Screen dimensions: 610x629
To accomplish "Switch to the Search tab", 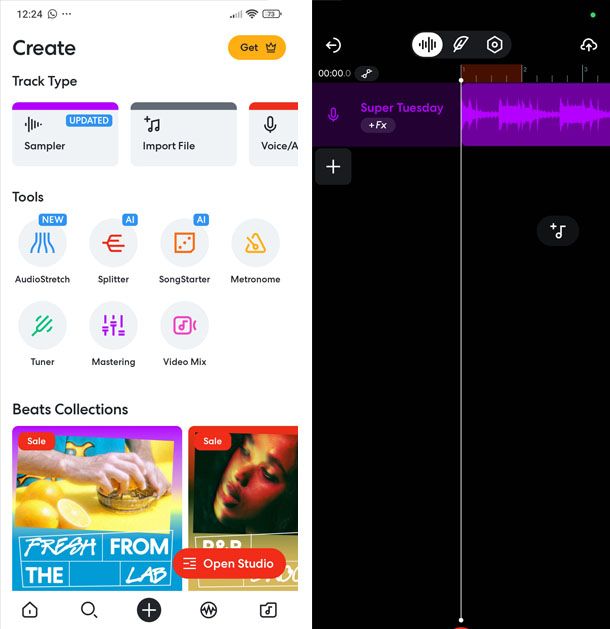I will pos(89,609).
